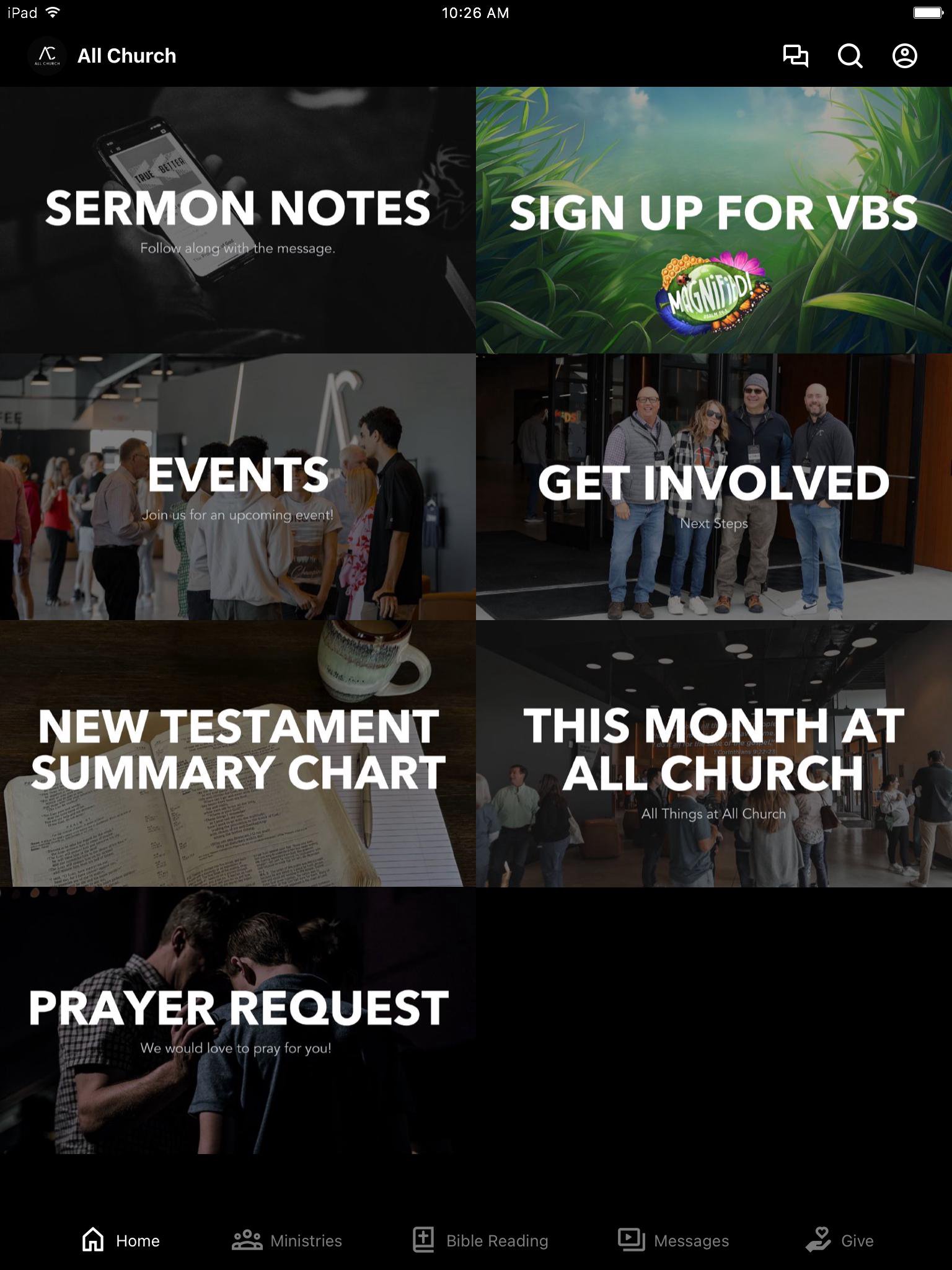Open the Get Involved tile
This screenshot has height=1270, width=952.
click(x=714, y=487)
